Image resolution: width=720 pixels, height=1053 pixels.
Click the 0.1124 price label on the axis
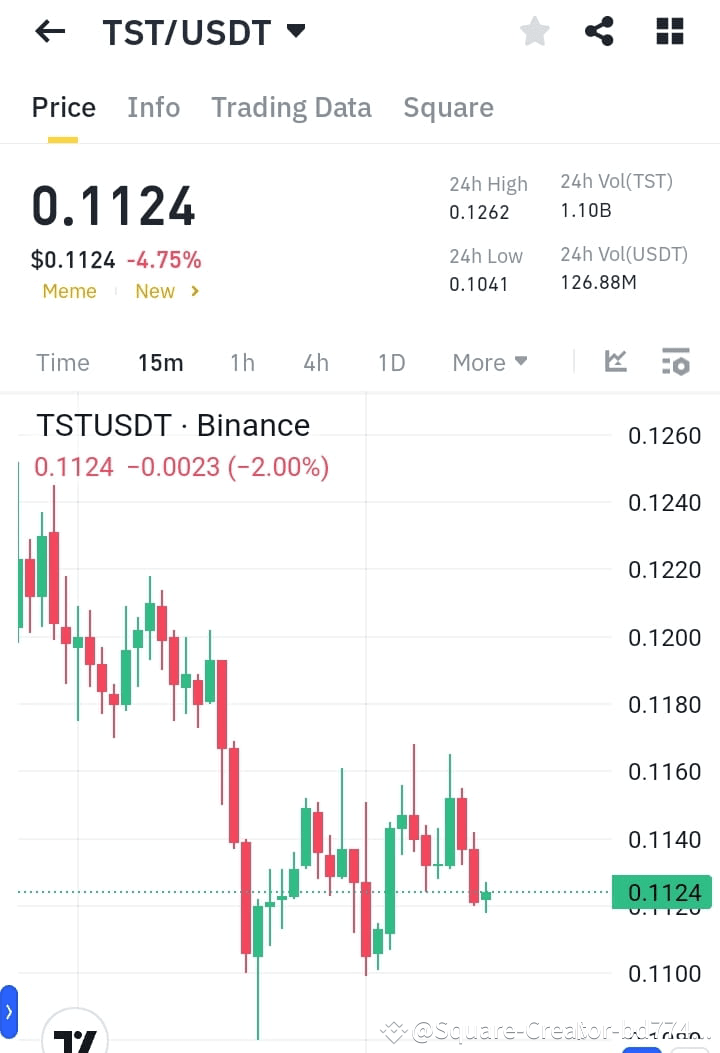(x=663, y=892)
